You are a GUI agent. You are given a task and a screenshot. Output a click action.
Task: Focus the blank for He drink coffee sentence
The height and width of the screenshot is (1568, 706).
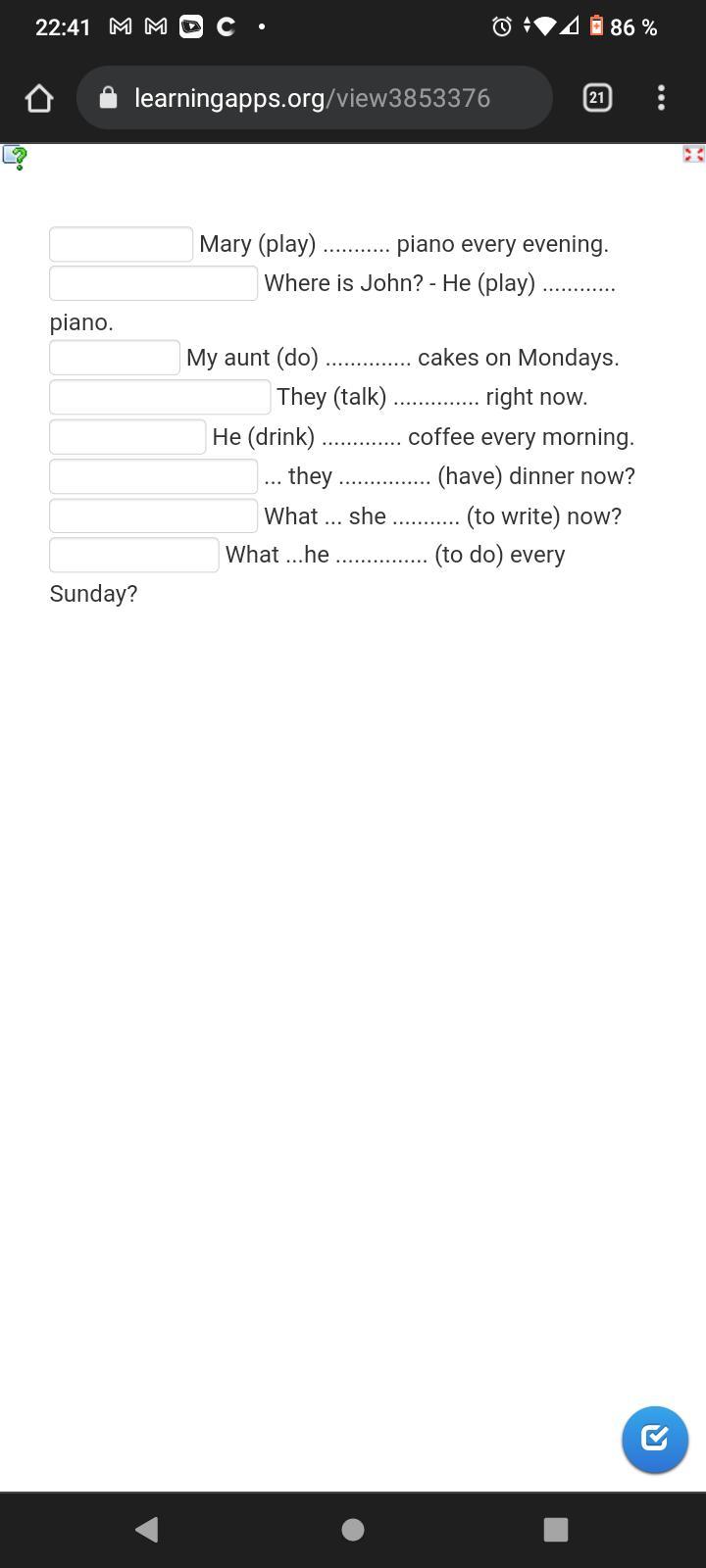[127, 437]
